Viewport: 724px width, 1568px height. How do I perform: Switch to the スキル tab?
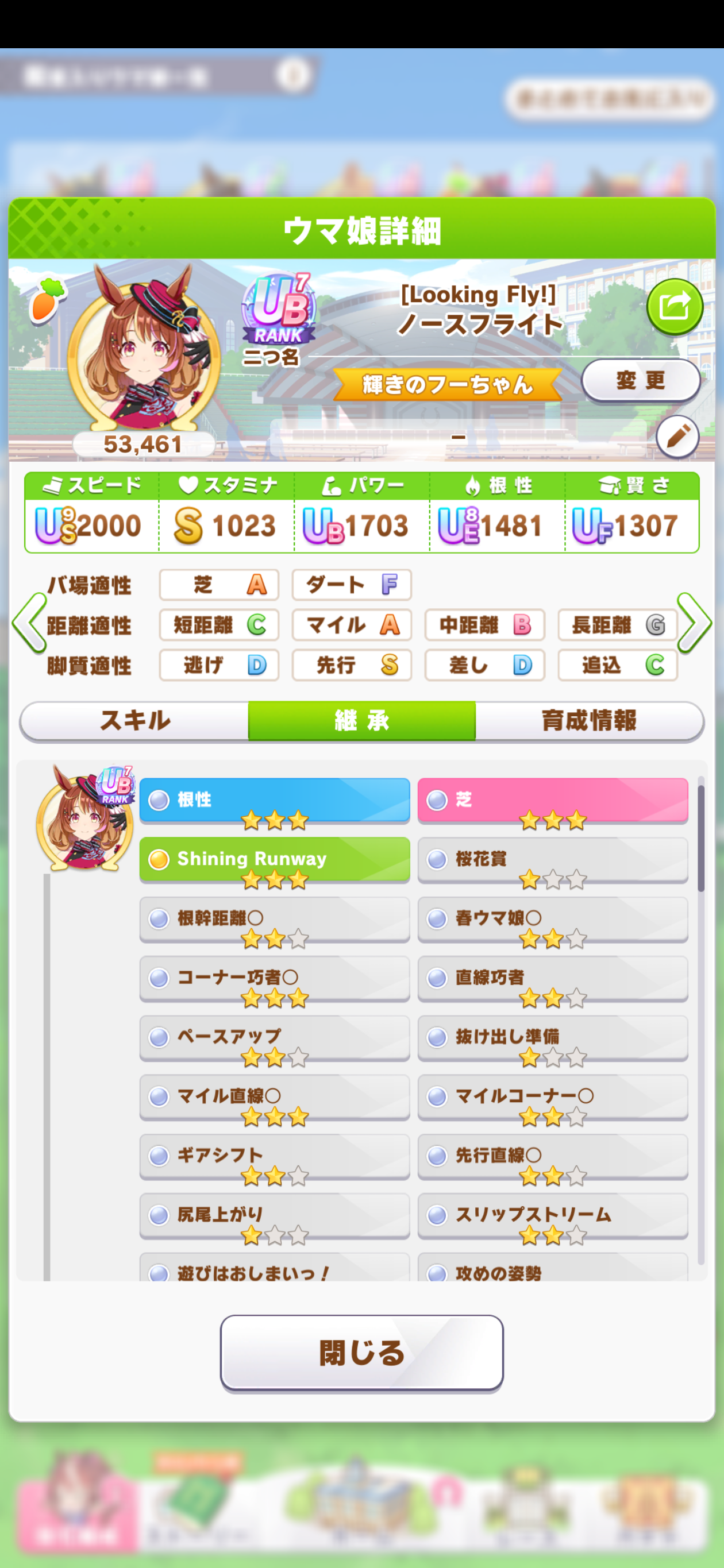click(x=134, y=721)
